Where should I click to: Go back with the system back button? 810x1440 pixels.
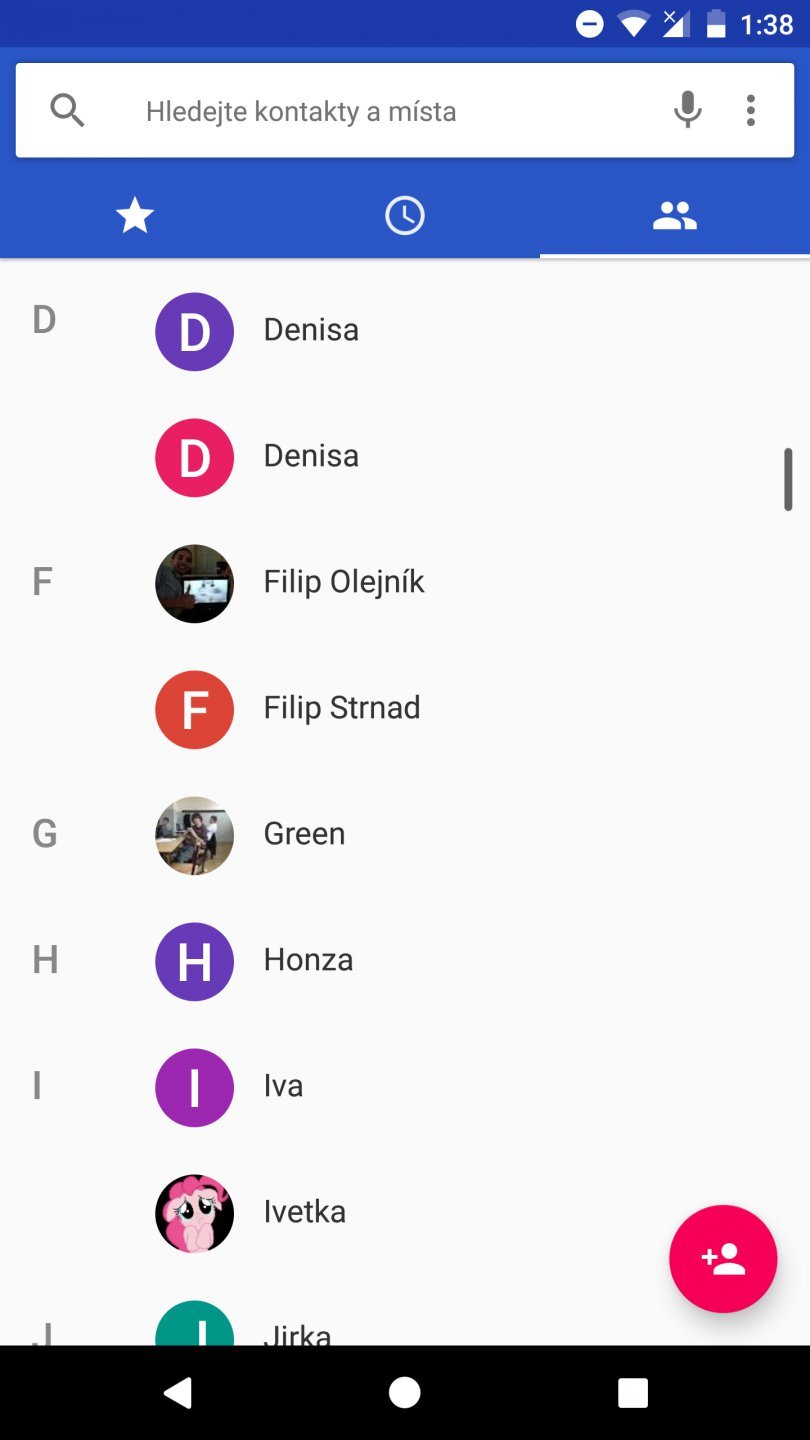tap(178, 1392)
